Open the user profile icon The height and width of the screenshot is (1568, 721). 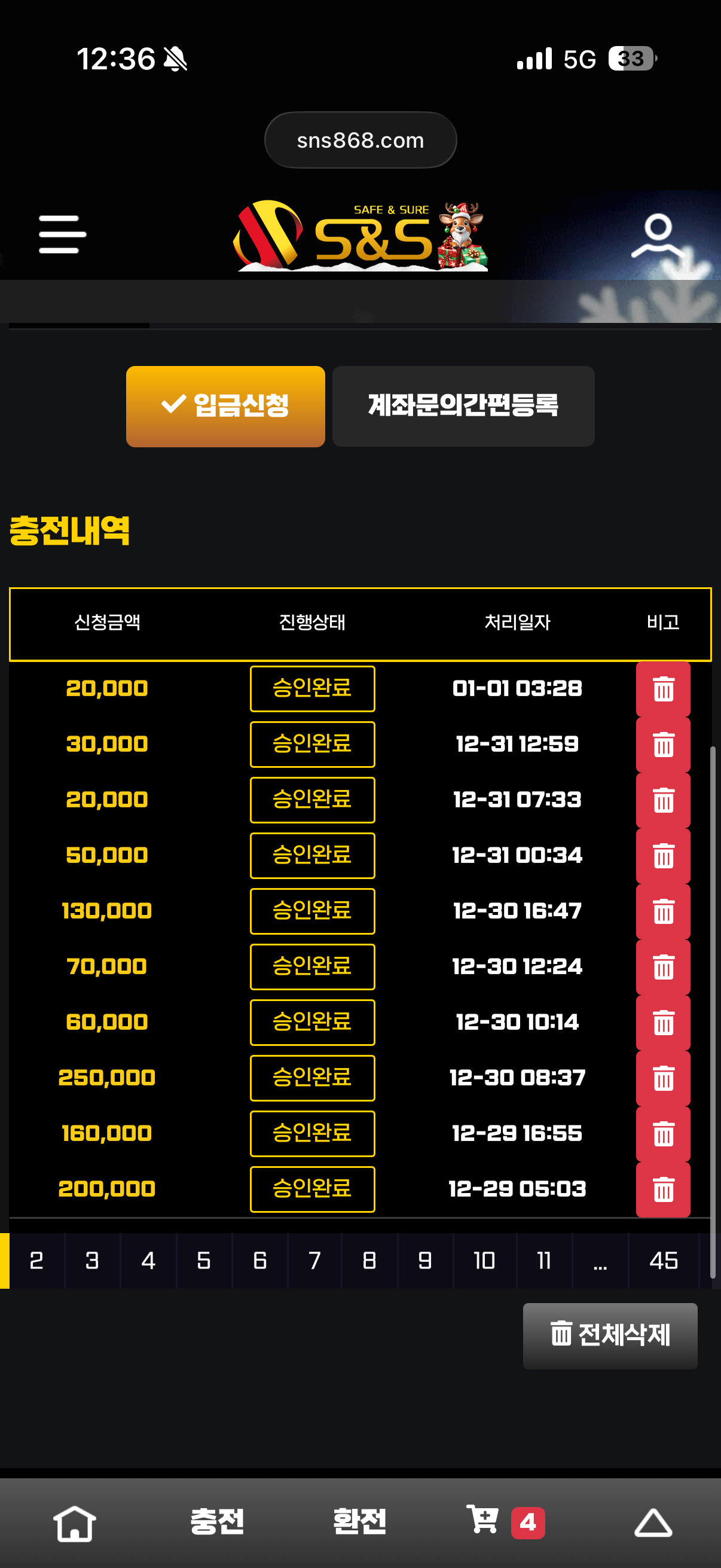pyautogui.click(x=658, y=236)
